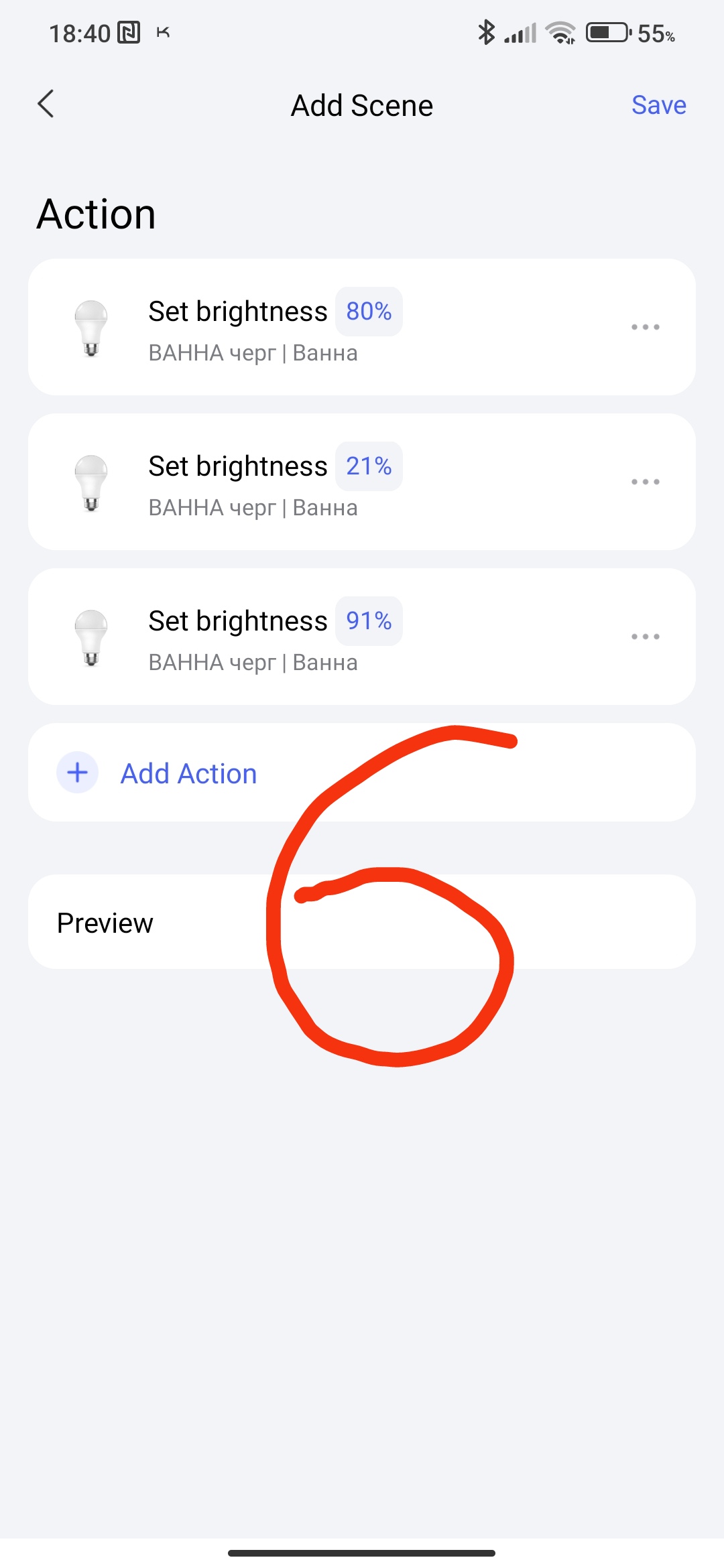Open options for the 80% brightness action
Image resolution: width=724 pixels, height=1568 pixels.
pyautogui.click(x=645, y=328)
